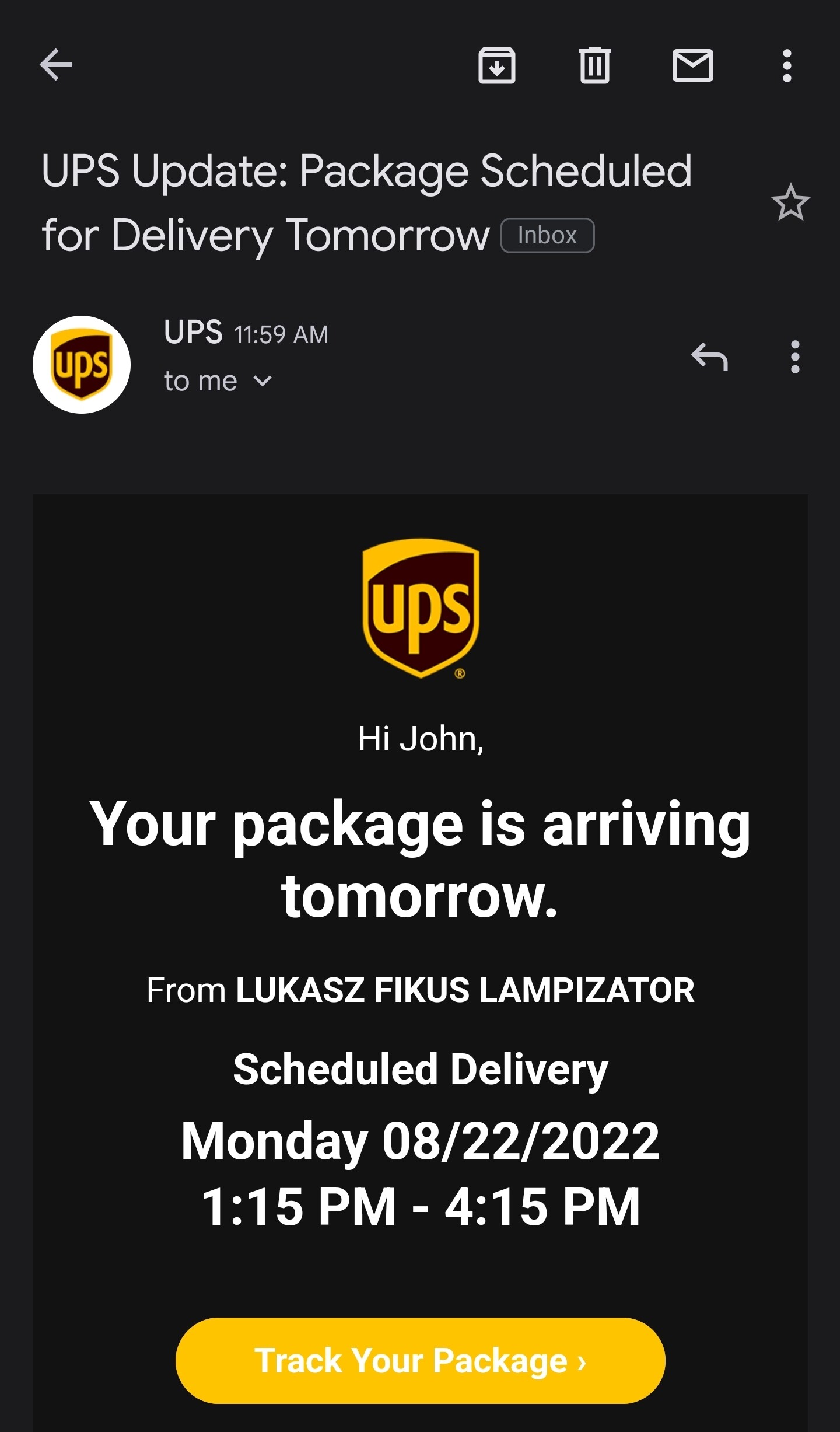Delete this email with the trash icon
The width and height of the screenshot is (840, 1432).
pos(594,65)
